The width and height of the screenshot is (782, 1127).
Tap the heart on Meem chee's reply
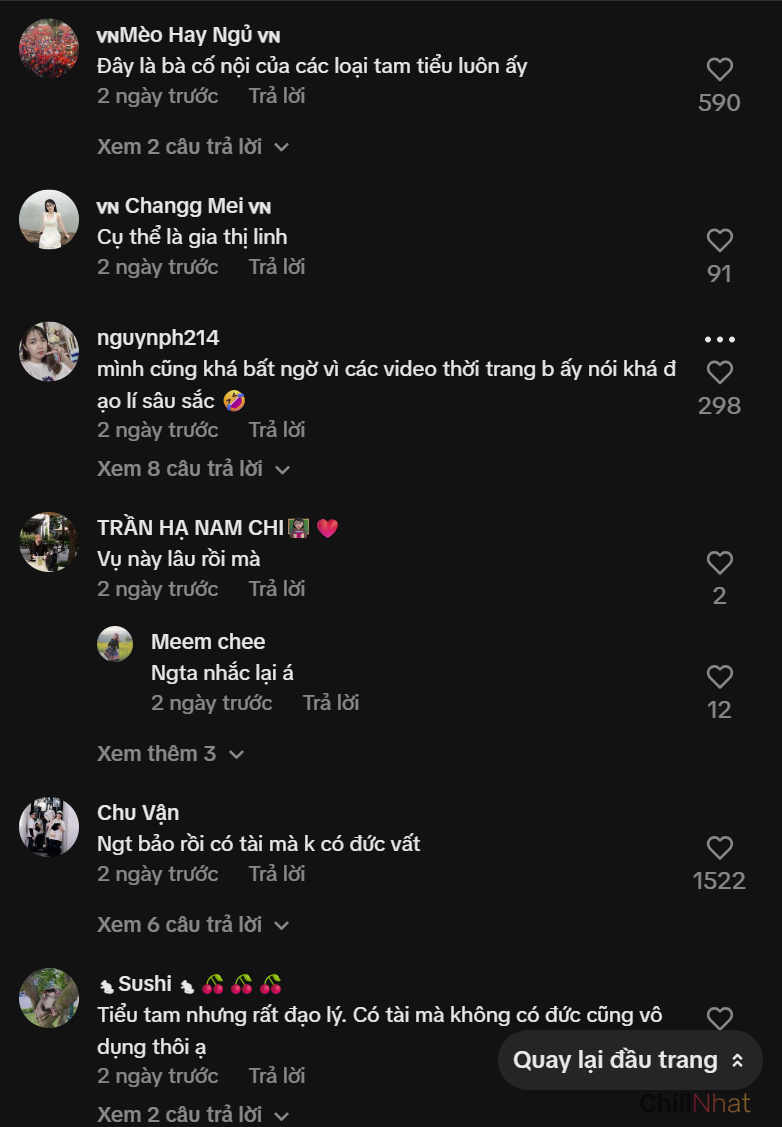coord(719,677)
